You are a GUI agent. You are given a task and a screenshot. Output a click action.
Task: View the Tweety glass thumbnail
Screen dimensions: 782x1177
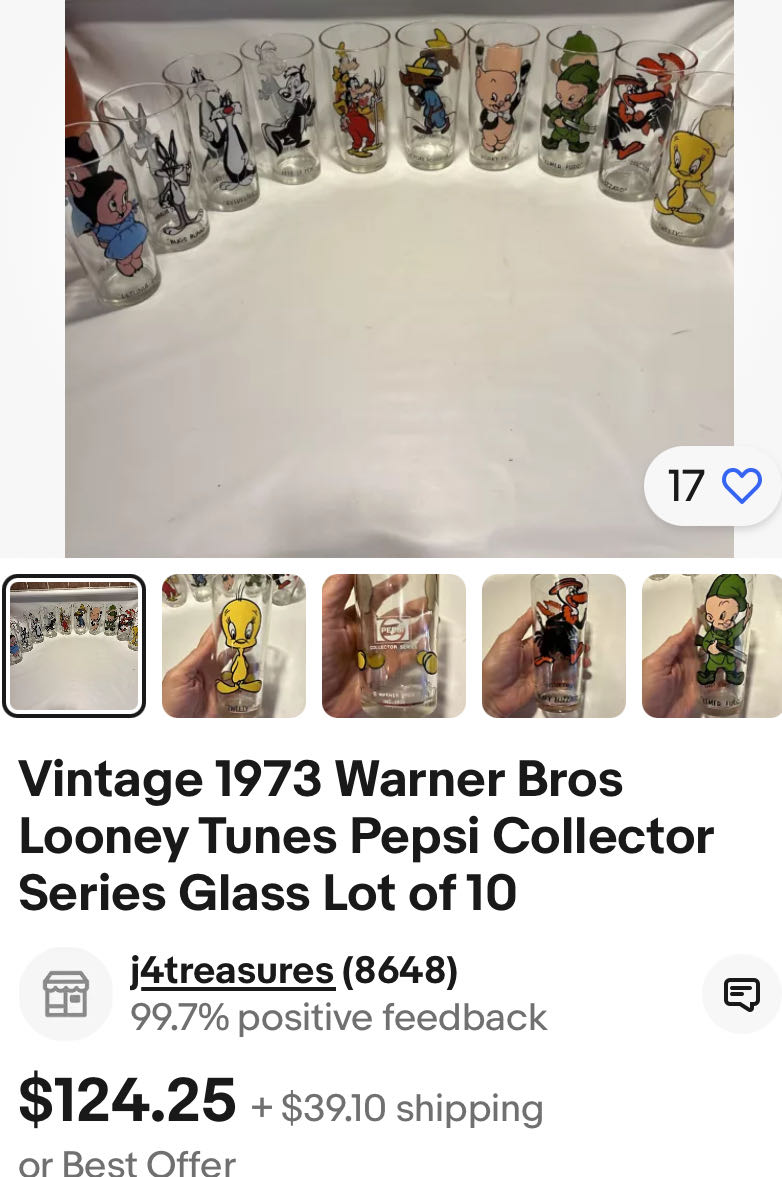[234, 646]
